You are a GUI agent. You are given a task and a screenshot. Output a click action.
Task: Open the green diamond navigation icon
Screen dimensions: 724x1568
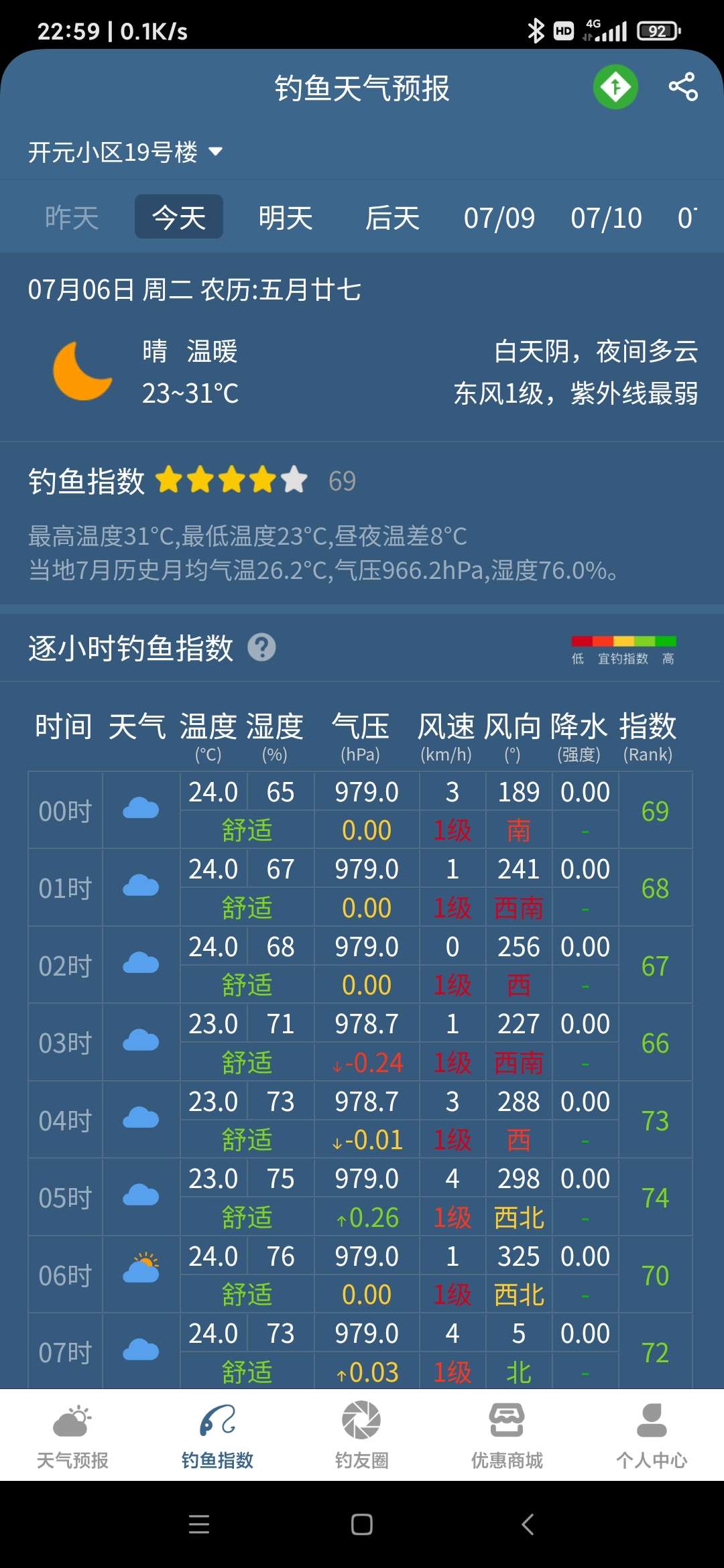tap(615, 87)
